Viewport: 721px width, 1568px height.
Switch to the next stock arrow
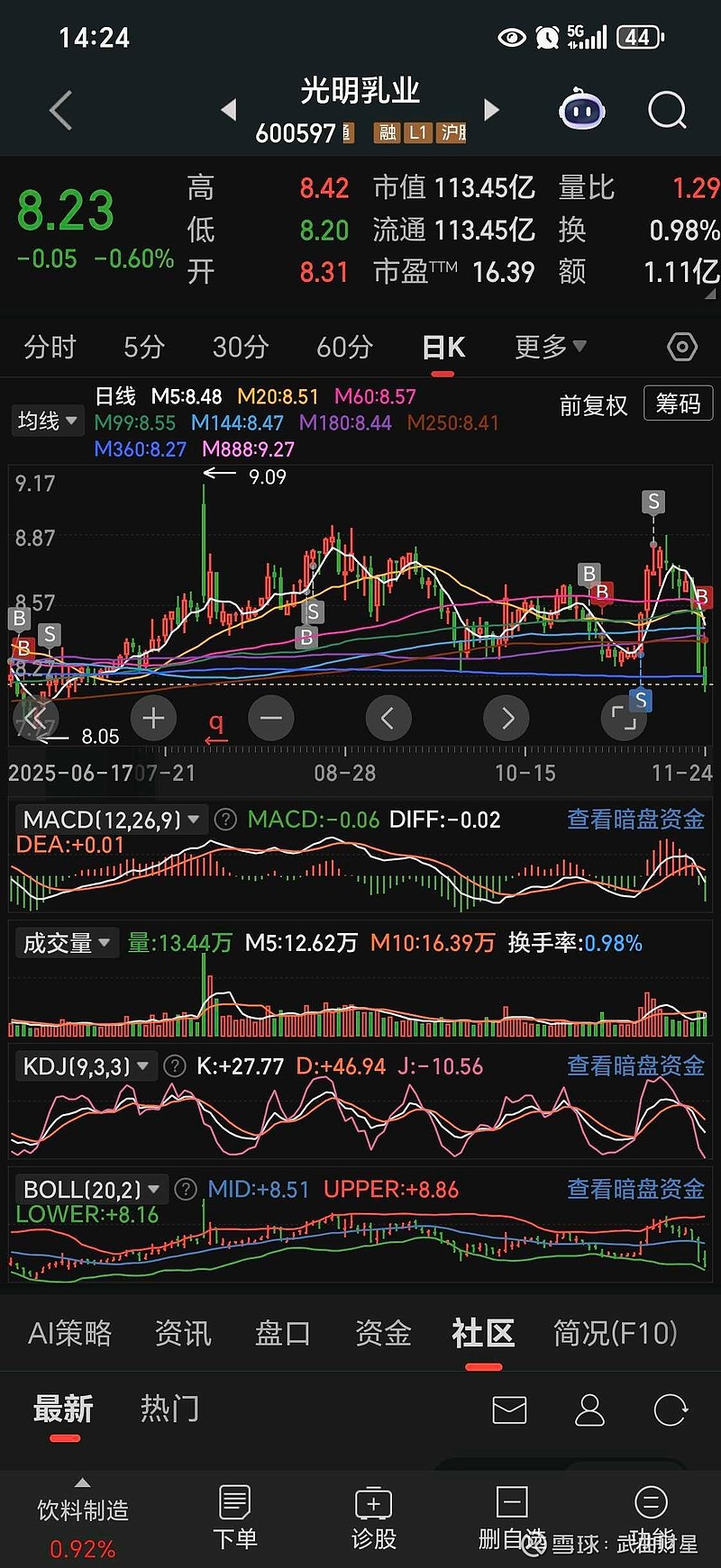pyautogui.click(x=491, y=110)
